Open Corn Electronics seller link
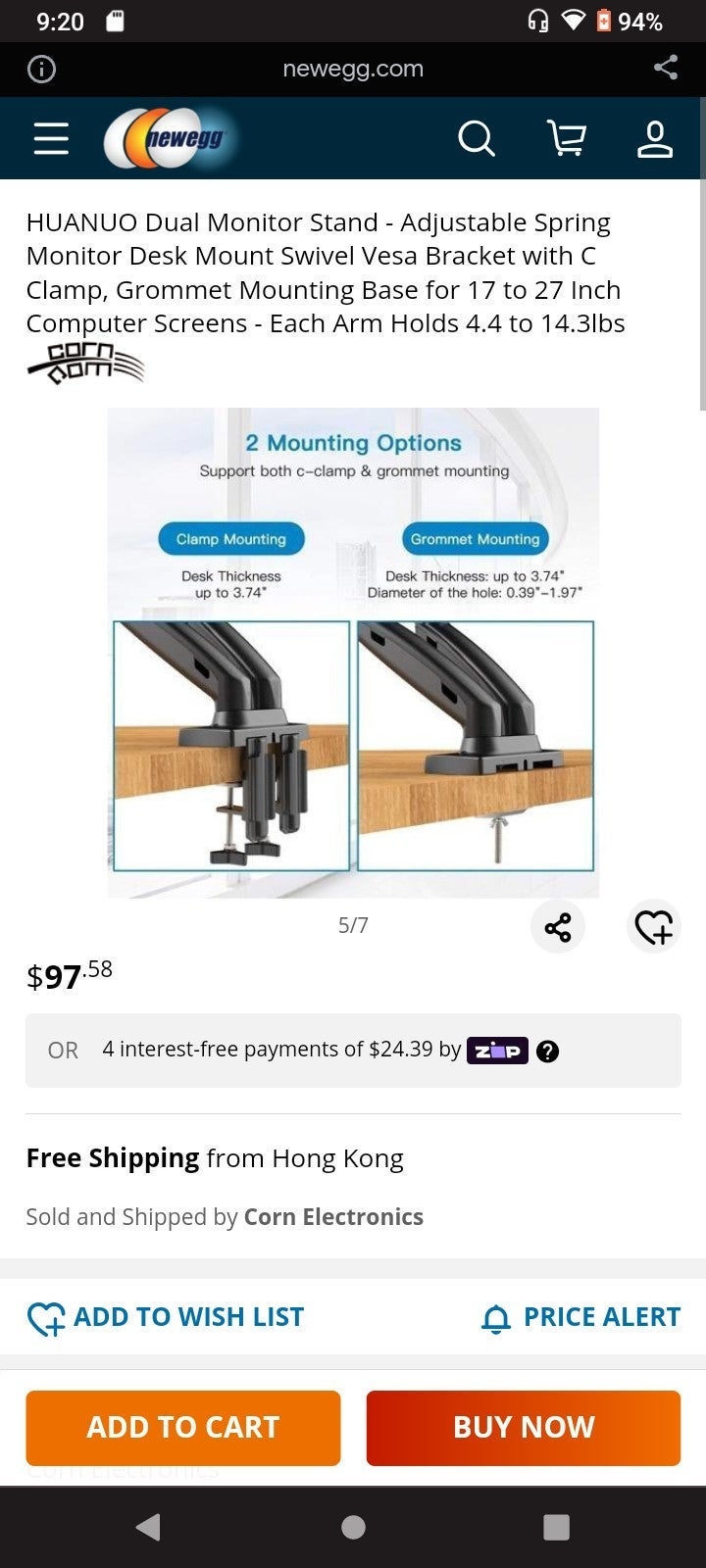 tap(333, 1216)
